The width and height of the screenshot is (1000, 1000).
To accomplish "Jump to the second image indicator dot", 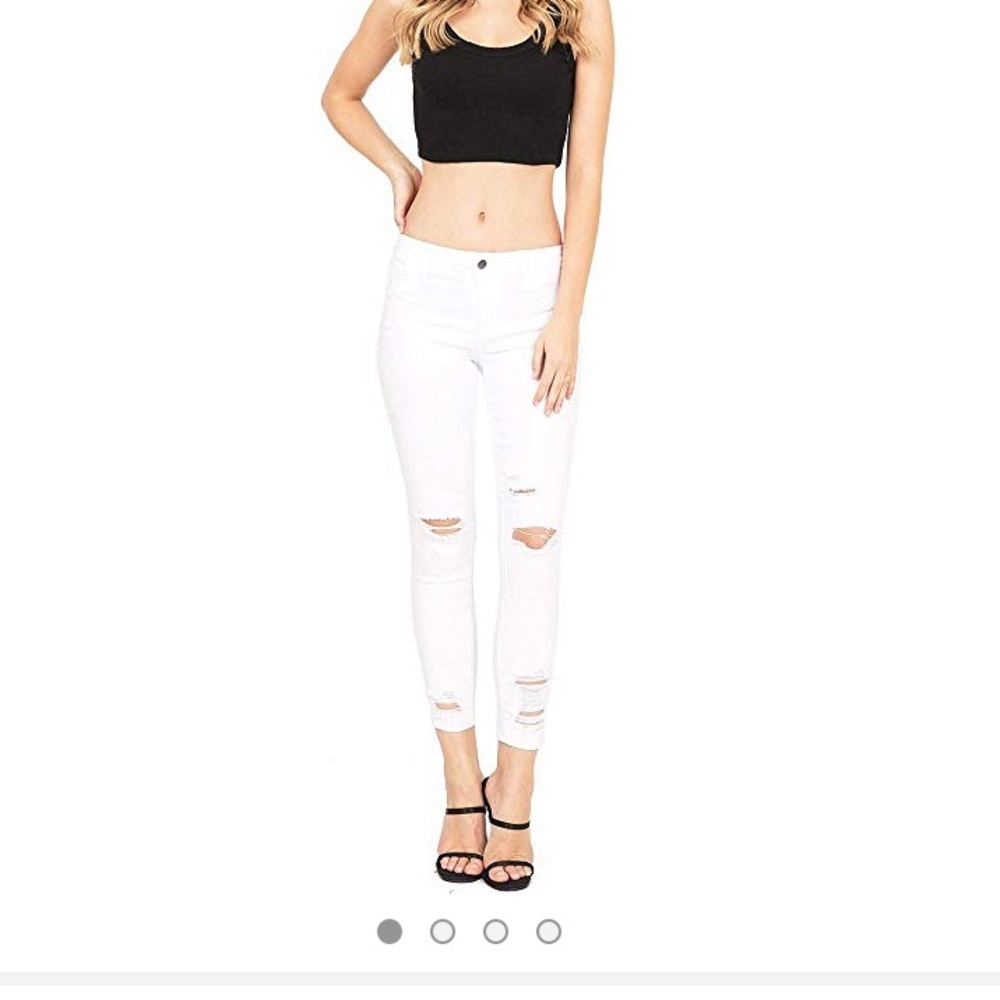I will 443,932.
